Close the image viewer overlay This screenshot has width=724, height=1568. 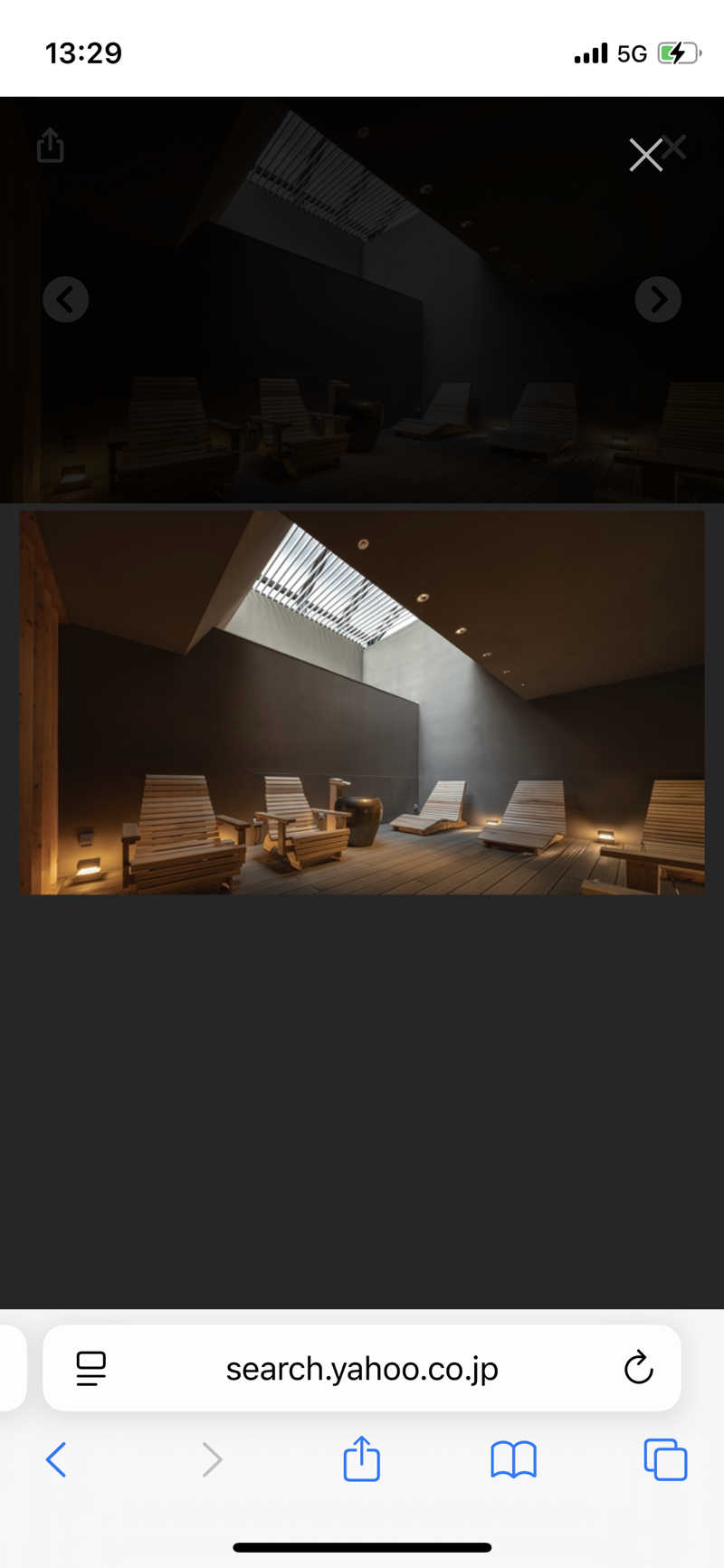[x=646, y=155]
